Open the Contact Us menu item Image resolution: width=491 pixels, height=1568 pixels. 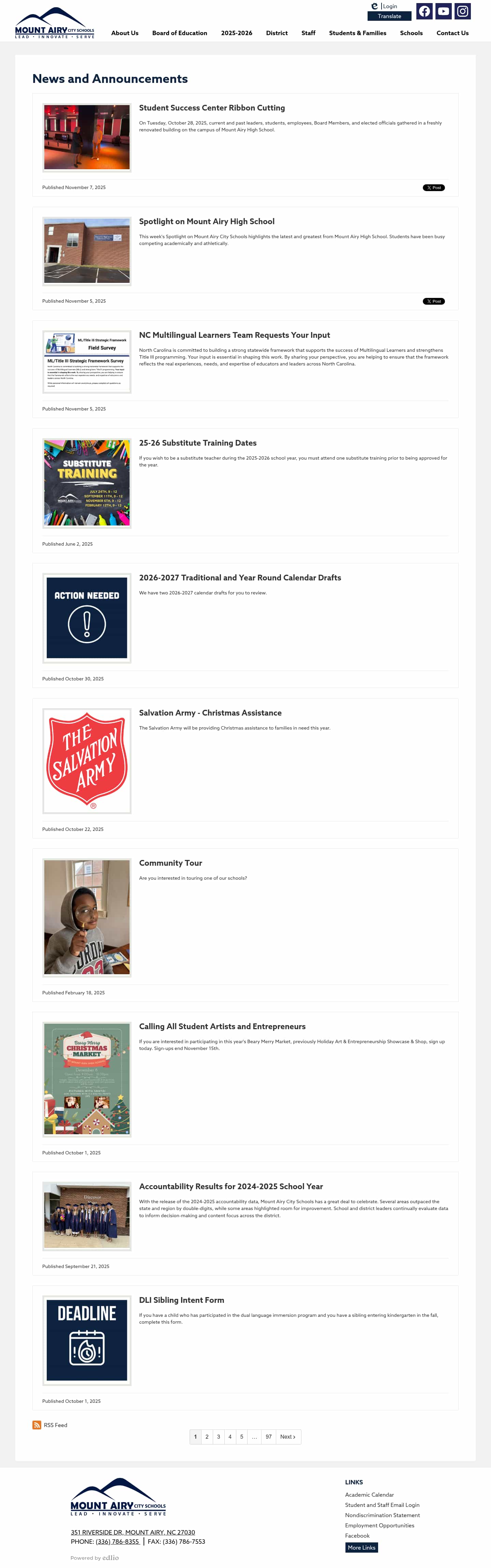click(x=452, y=33)
